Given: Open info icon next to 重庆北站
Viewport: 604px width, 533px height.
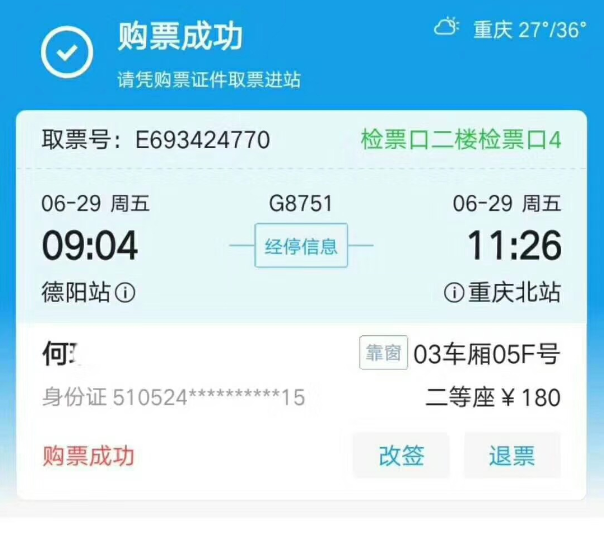Looking at the screenshot, I should 453,293.
